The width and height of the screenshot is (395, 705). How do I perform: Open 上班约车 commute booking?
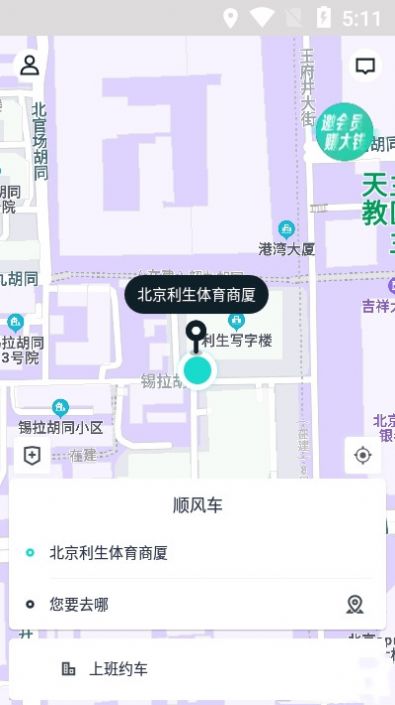click(x=197, y=669)
